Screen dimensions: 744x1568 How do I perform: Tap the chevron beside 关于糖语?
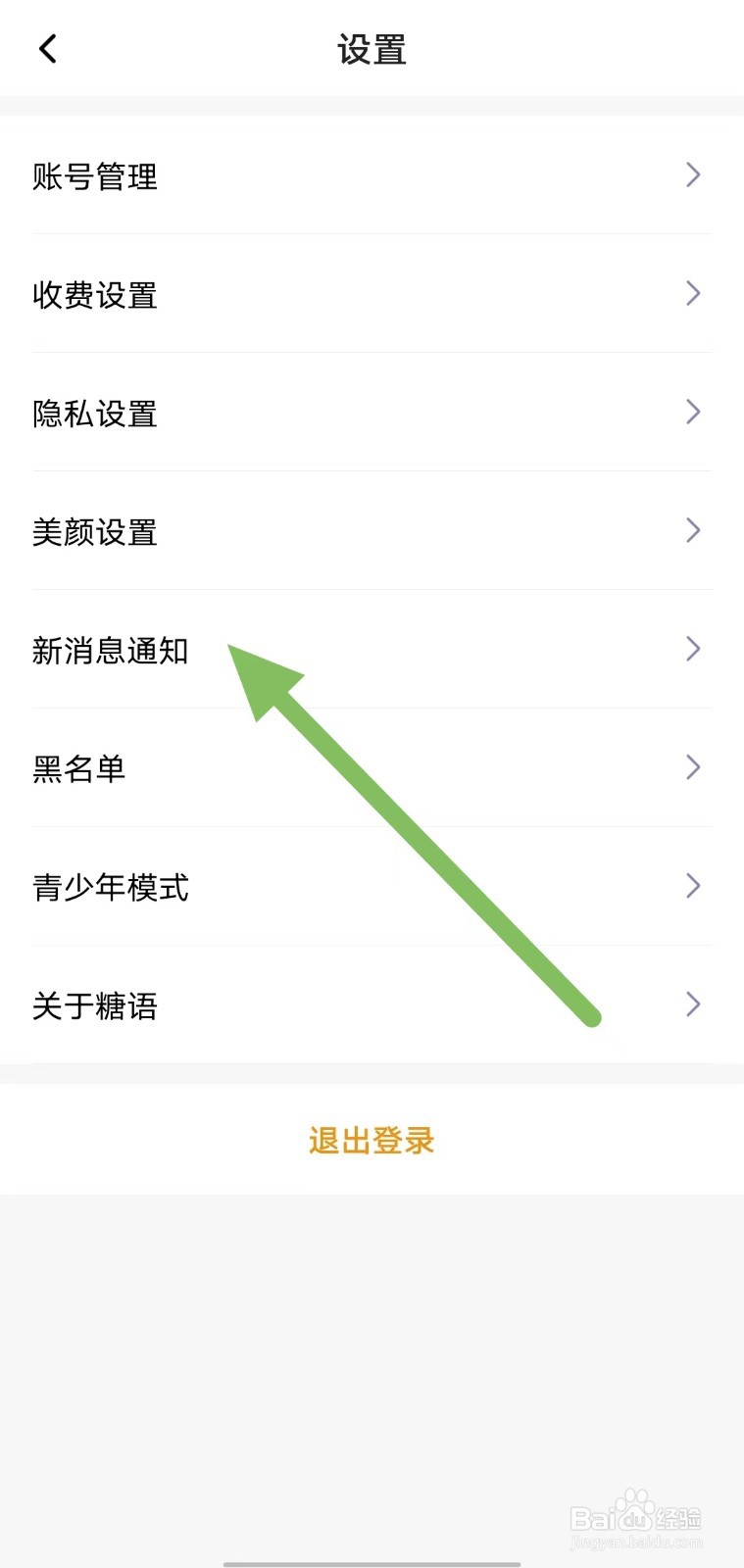click(693, 1004)
